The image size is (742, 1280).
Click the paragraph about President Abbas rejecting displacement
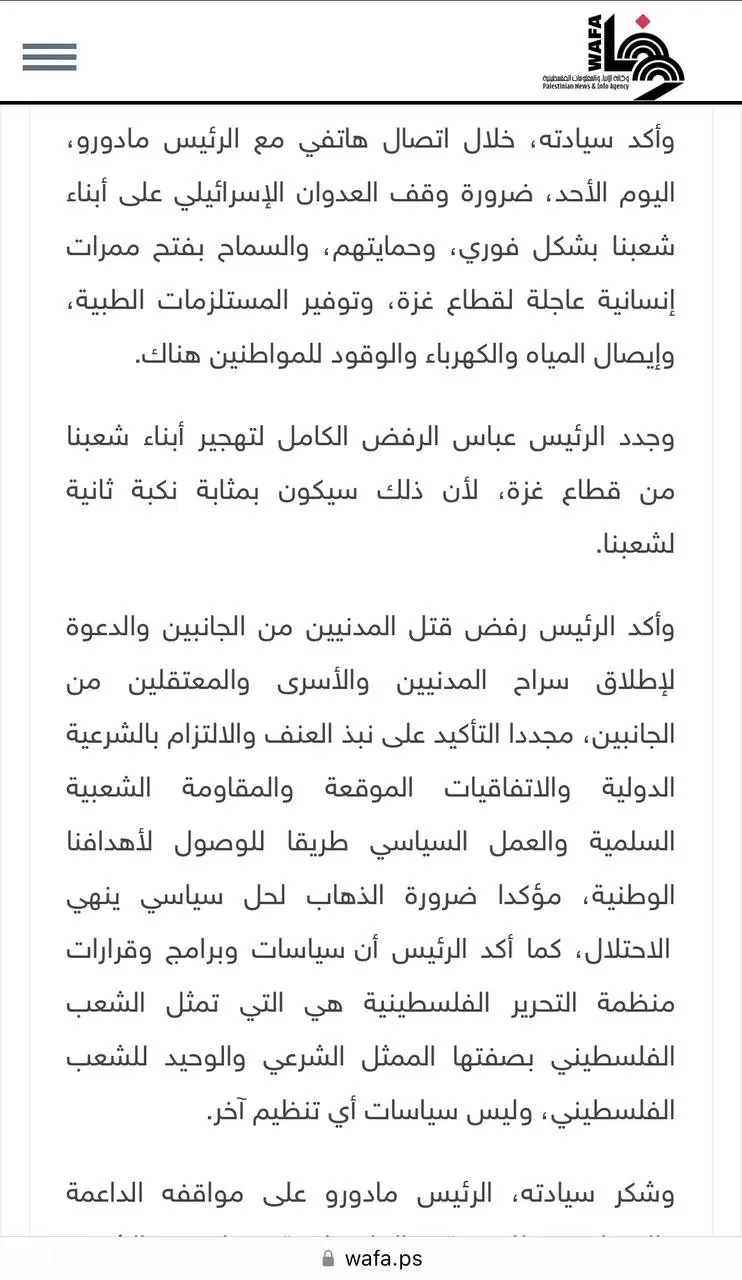click(x=371, y=490)
